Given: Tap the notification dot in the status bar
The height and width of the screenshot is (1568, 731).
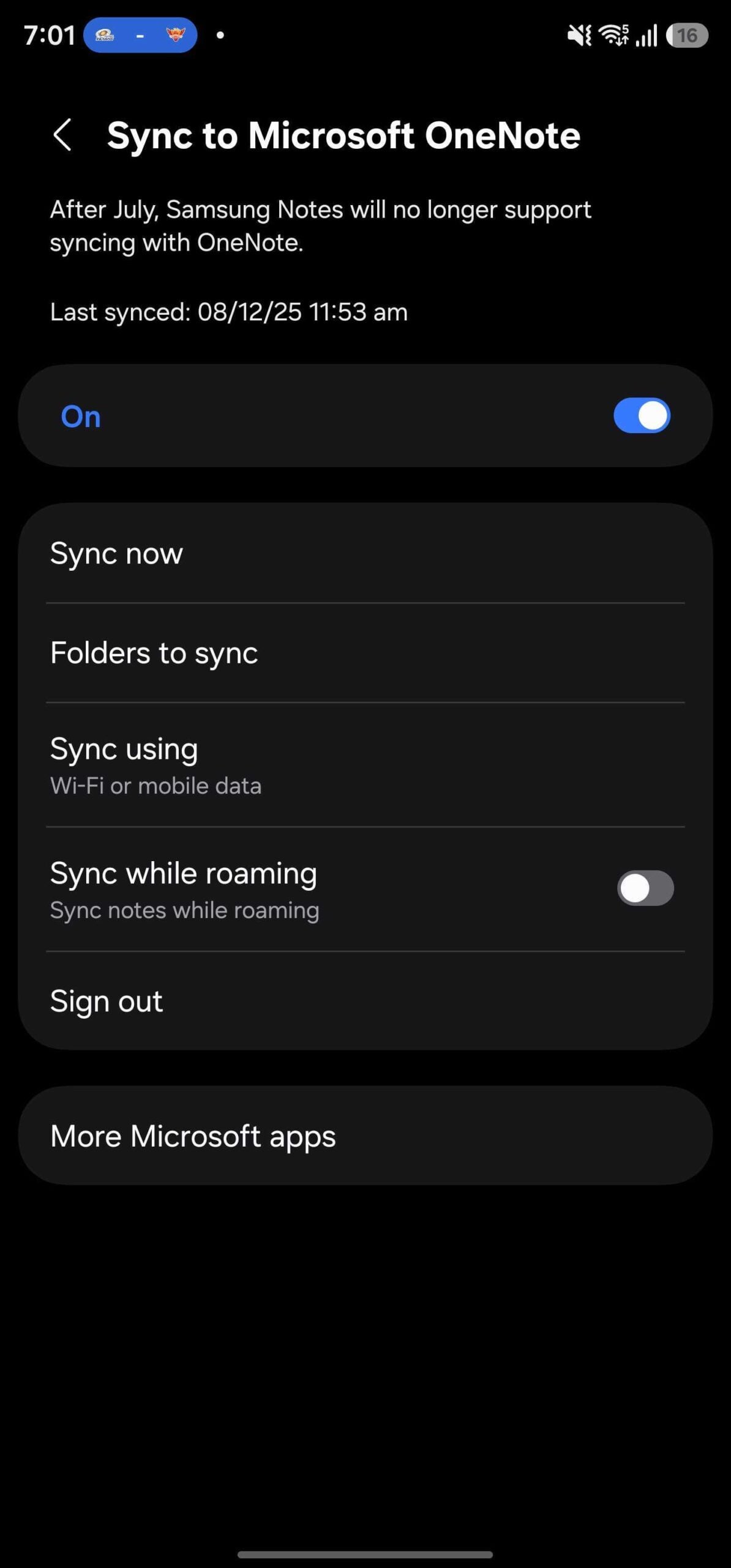Looking at the screenshot, I should tap(219, 35).
